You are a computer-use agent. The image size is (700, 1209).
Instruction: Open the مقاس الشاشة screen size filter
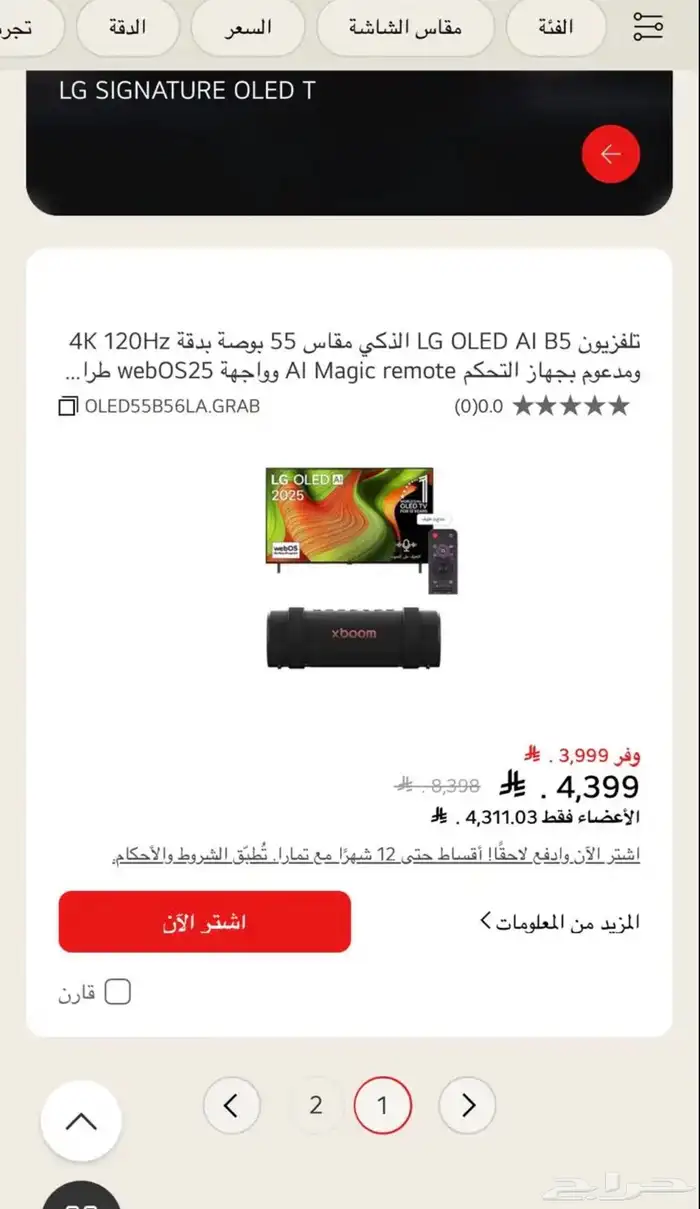point(405,27)
